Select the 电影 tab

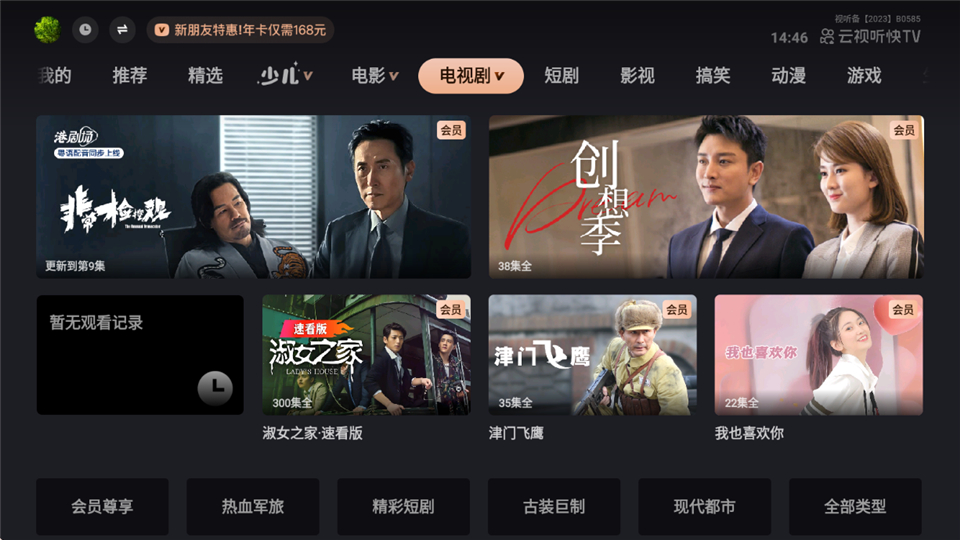tap(375, 76)
